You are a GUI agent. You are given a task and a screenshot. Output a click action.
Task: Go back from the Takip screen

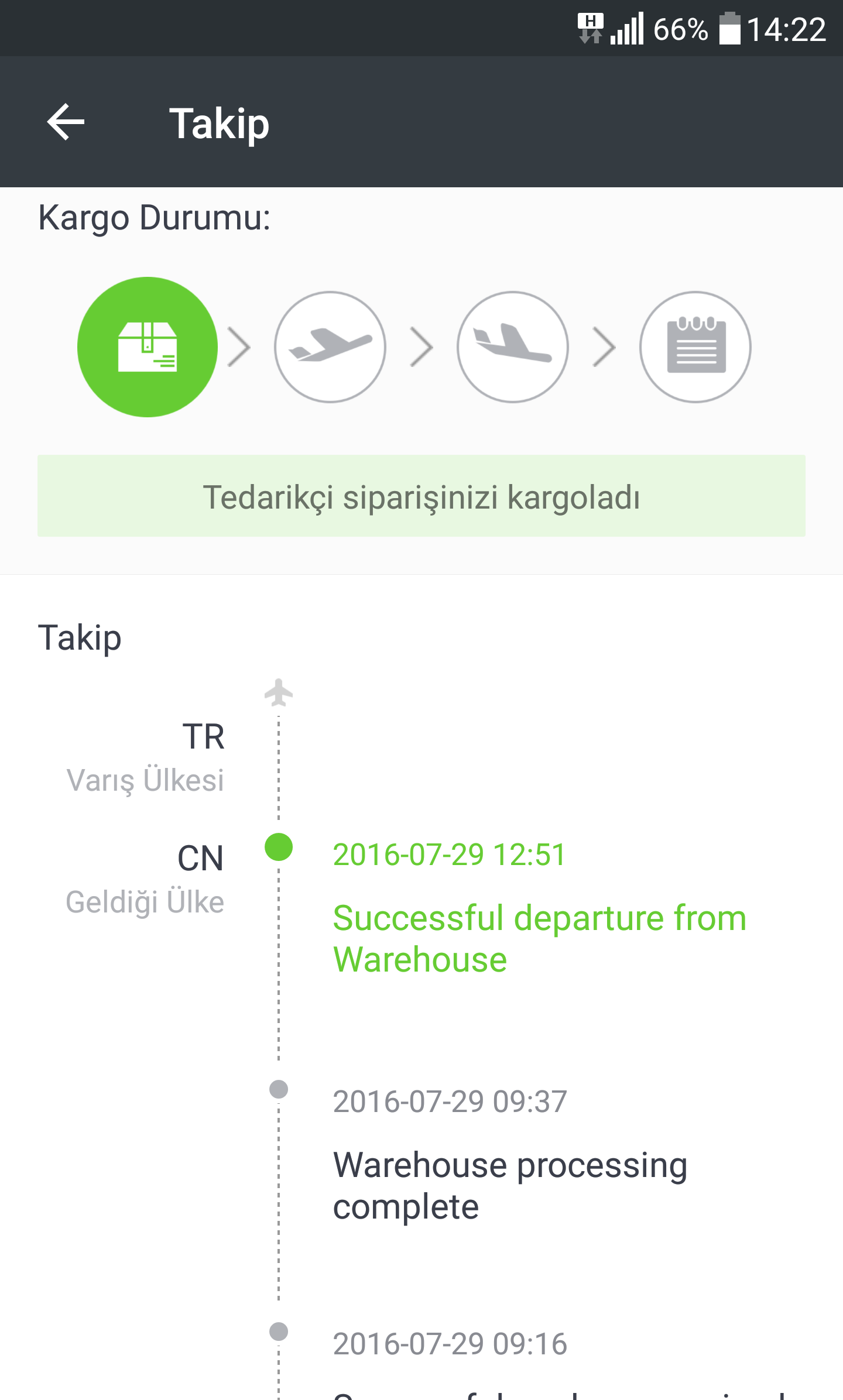click(66, 122)
